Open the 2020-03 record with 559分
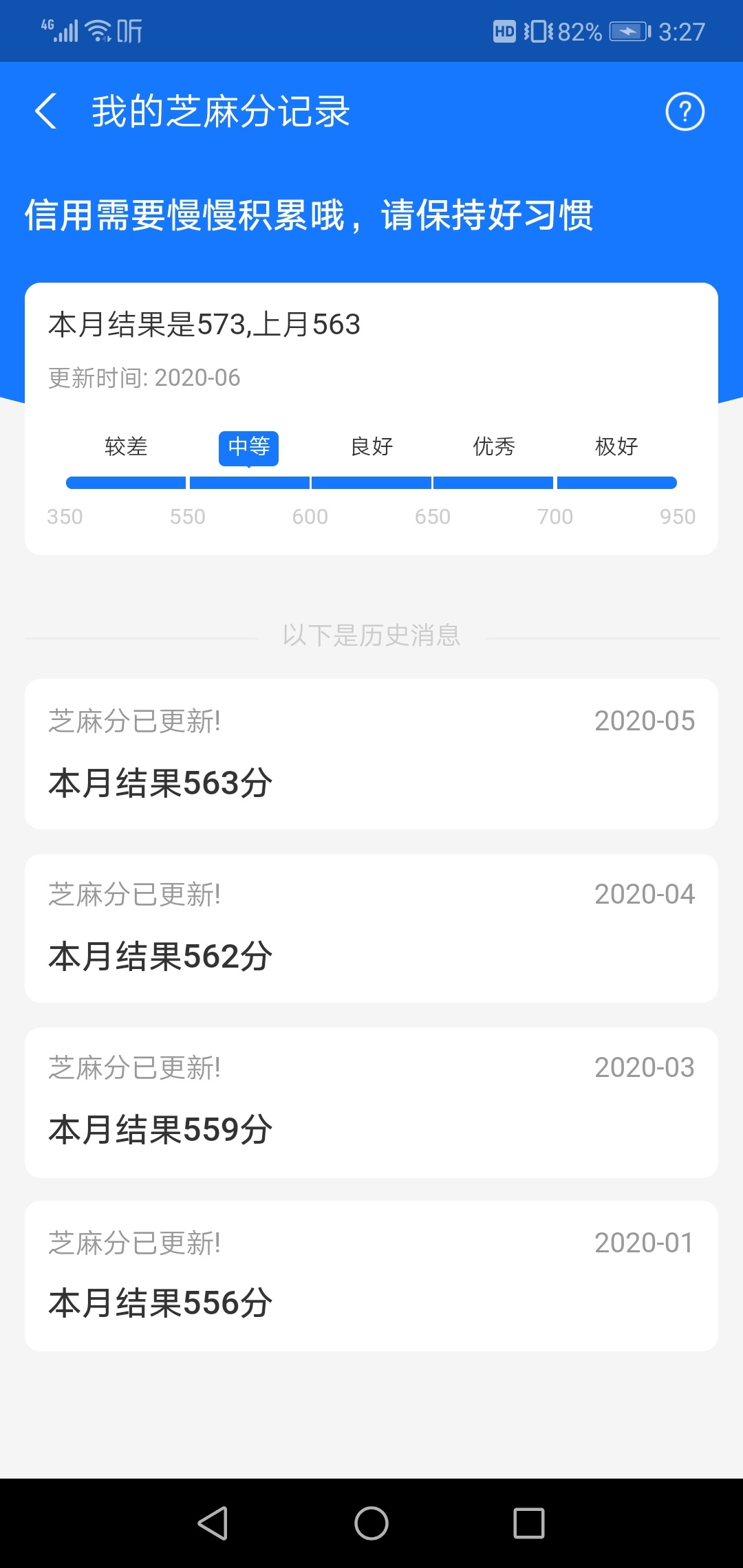 (371, 1102)
